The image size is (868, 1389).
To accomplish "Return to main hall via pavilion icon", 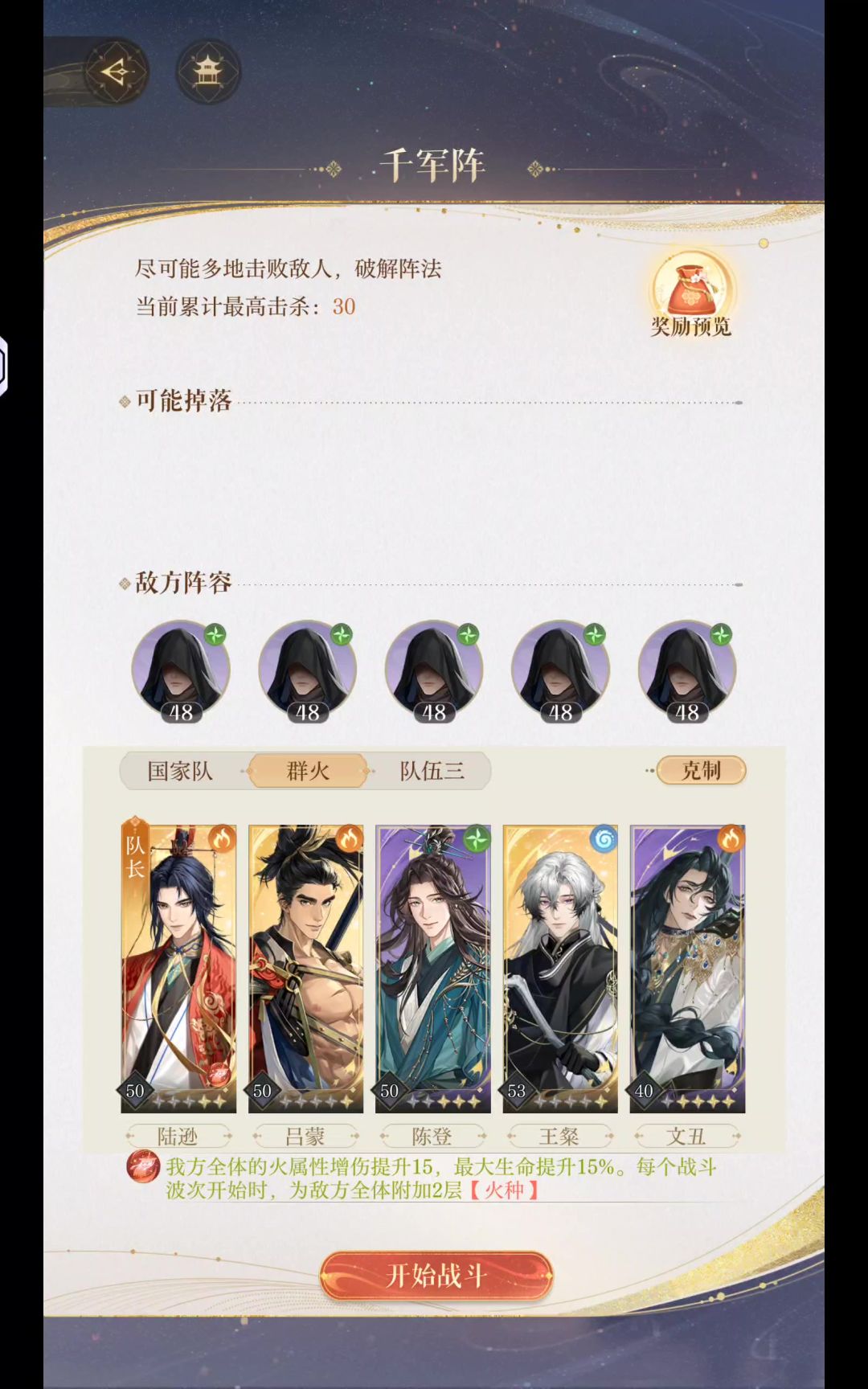I will coord(208,72).
